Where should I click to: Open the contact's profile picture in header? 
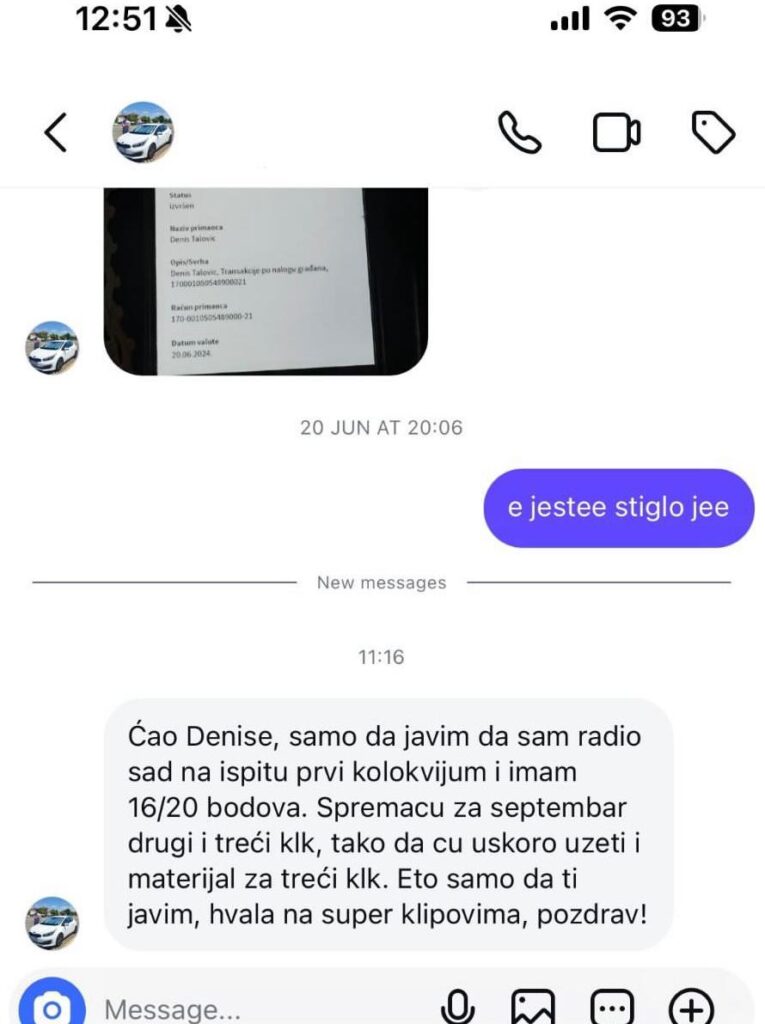pos(143,132)
